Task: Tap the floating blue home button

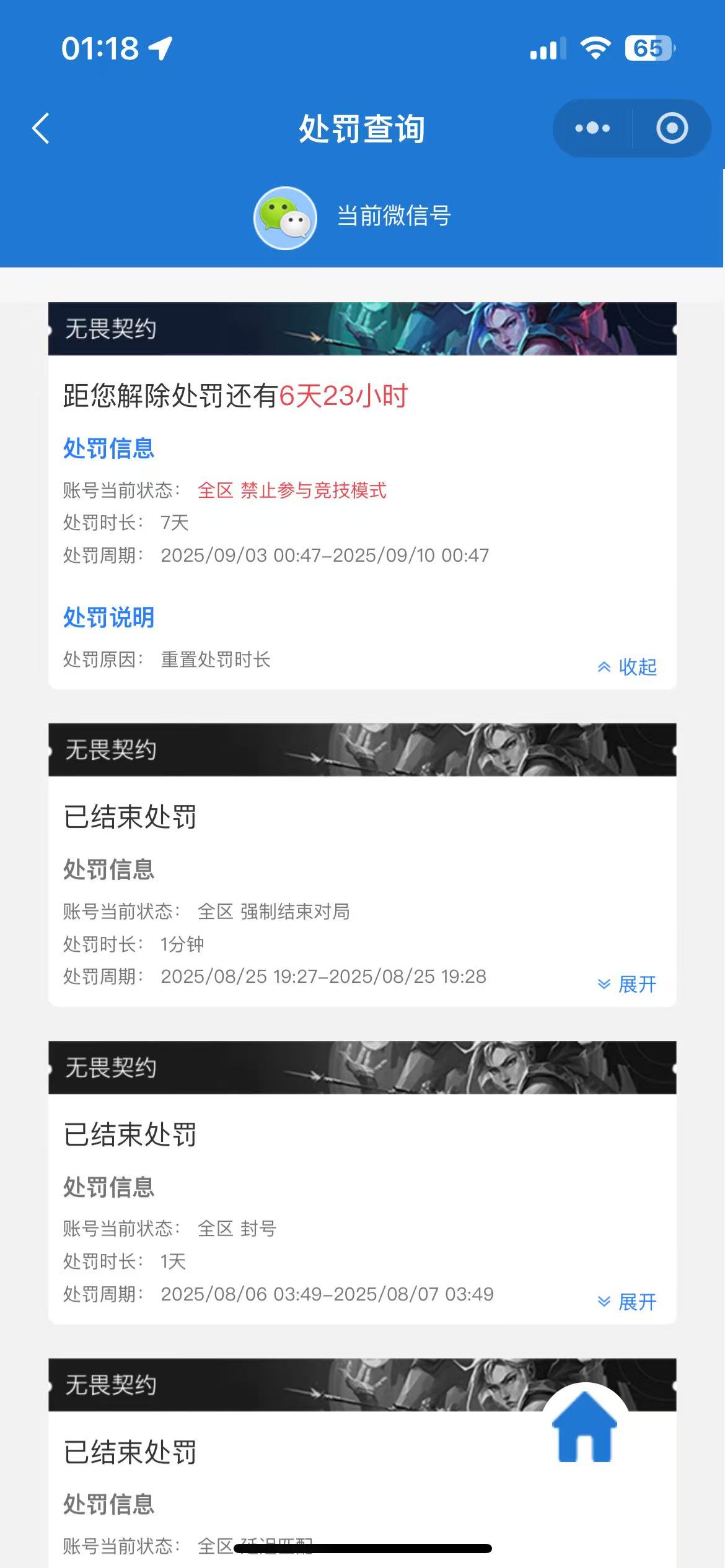Action: 585,1426
